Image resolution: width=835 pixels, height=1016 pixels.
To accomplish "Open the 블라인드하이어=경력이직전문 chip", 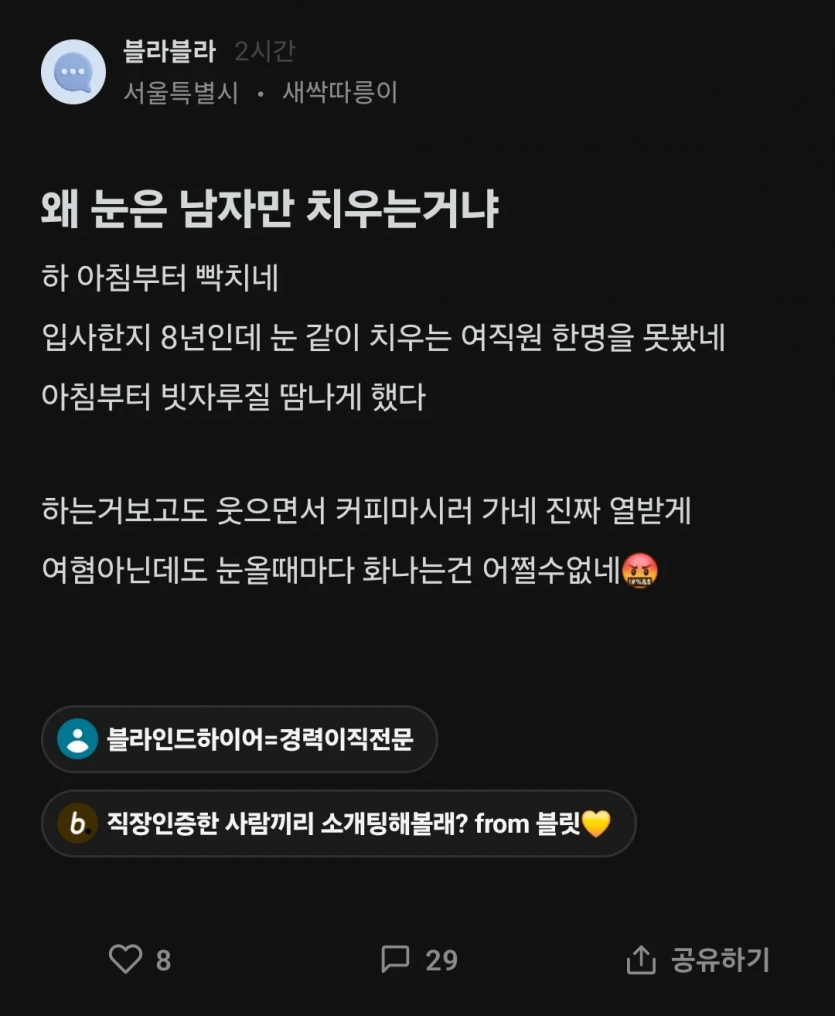I will (239, 739).
